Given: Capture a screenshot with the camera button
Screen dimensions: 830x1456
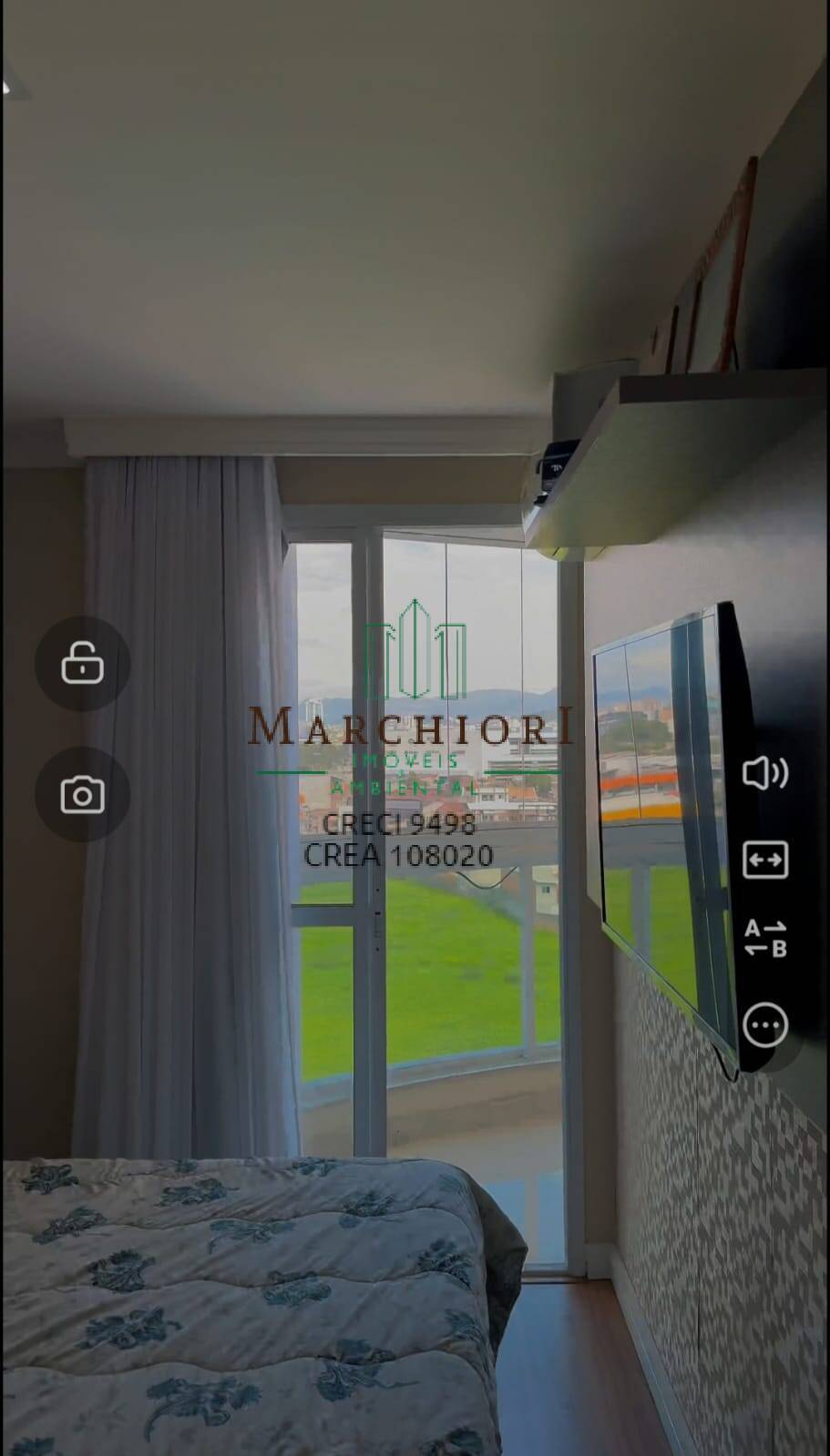Looking at the screenshot, I should 82,794.
